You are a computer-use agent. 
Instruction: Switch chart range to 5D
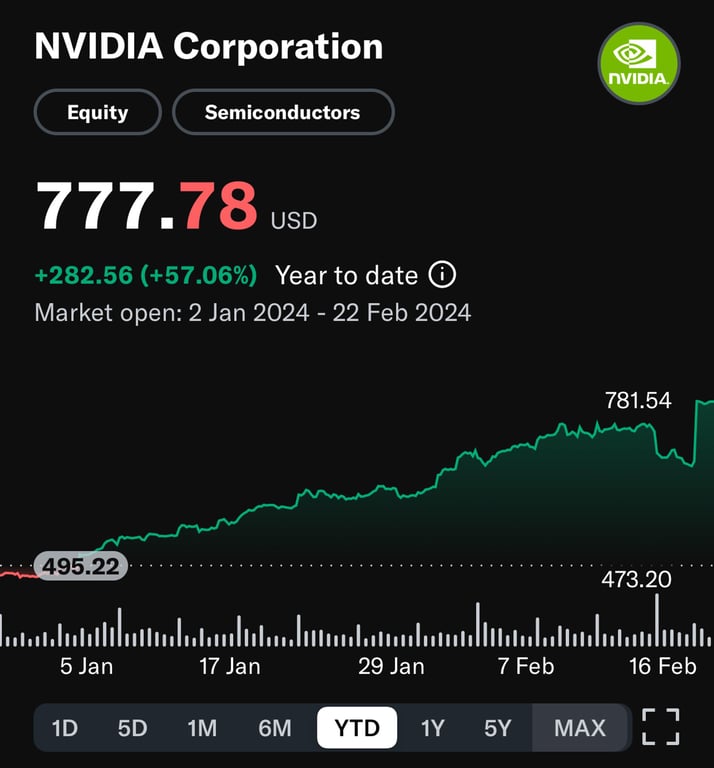tap(132, 727)
